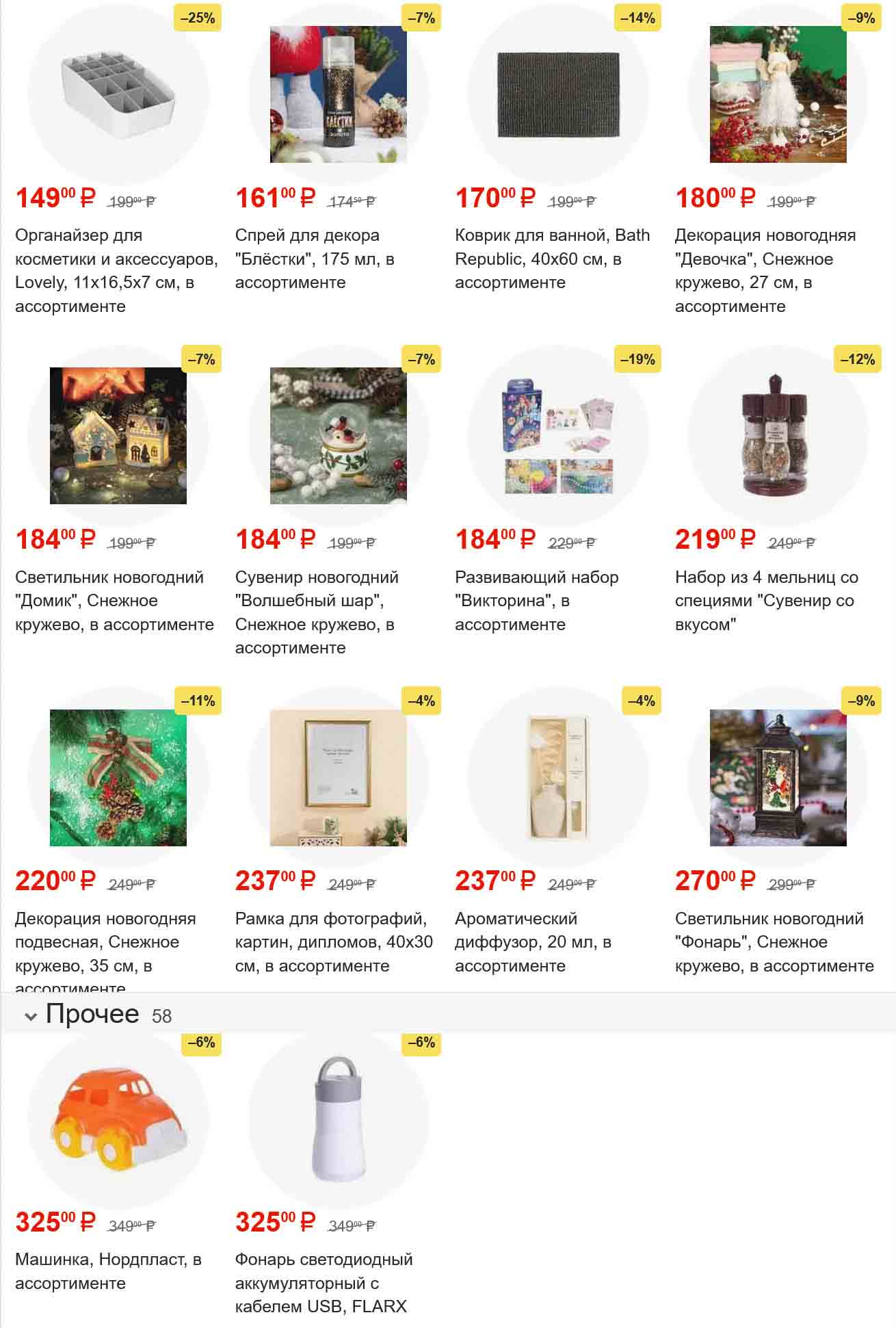
Task: View the "Волшебный шар" souvenir product
Action: pyautogui.click(x=338, y=436)
